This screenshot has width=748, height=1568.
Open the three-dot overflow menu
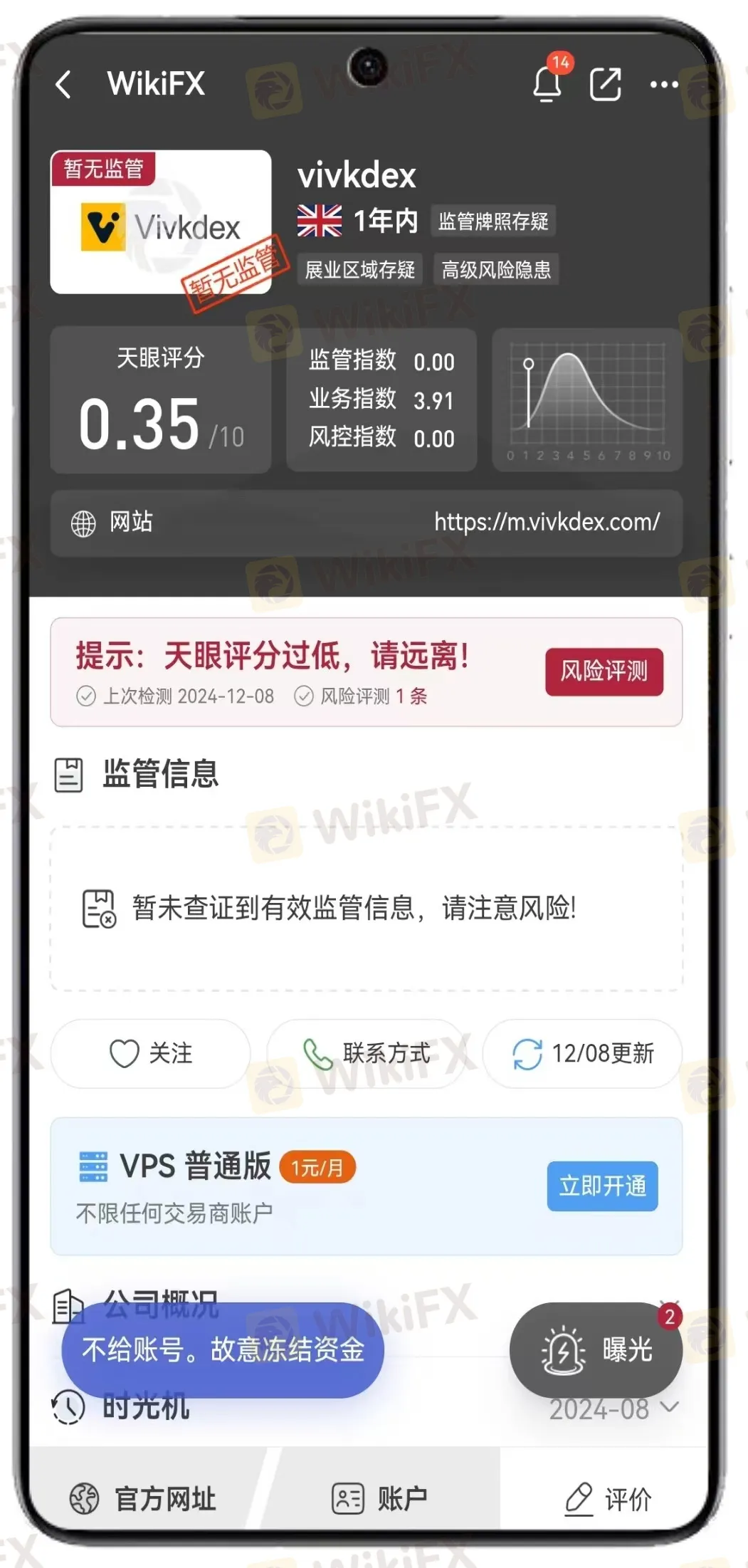(x=664, y=85)
